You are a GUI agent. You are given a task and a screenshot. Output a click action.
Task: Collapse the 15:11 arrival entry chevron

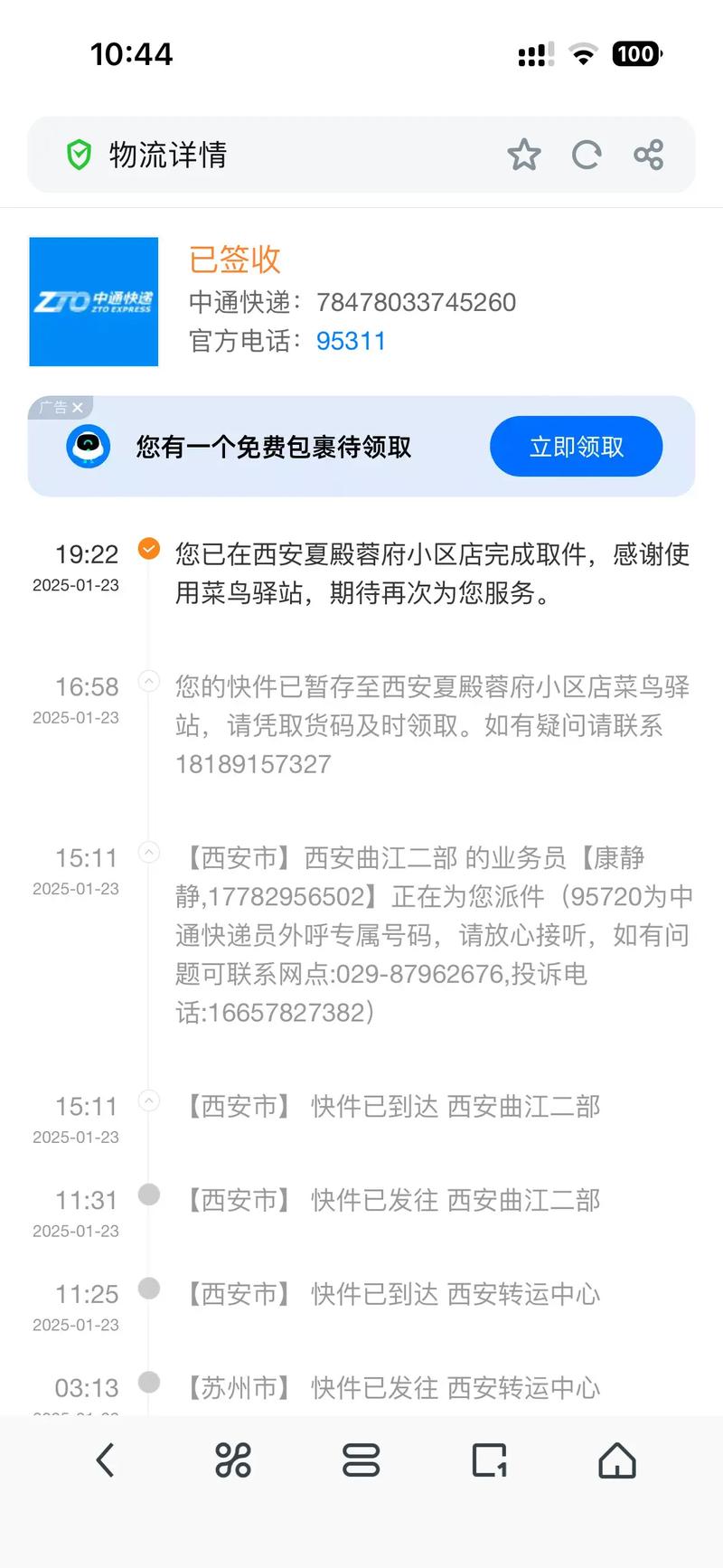[x=148, y=1100]
